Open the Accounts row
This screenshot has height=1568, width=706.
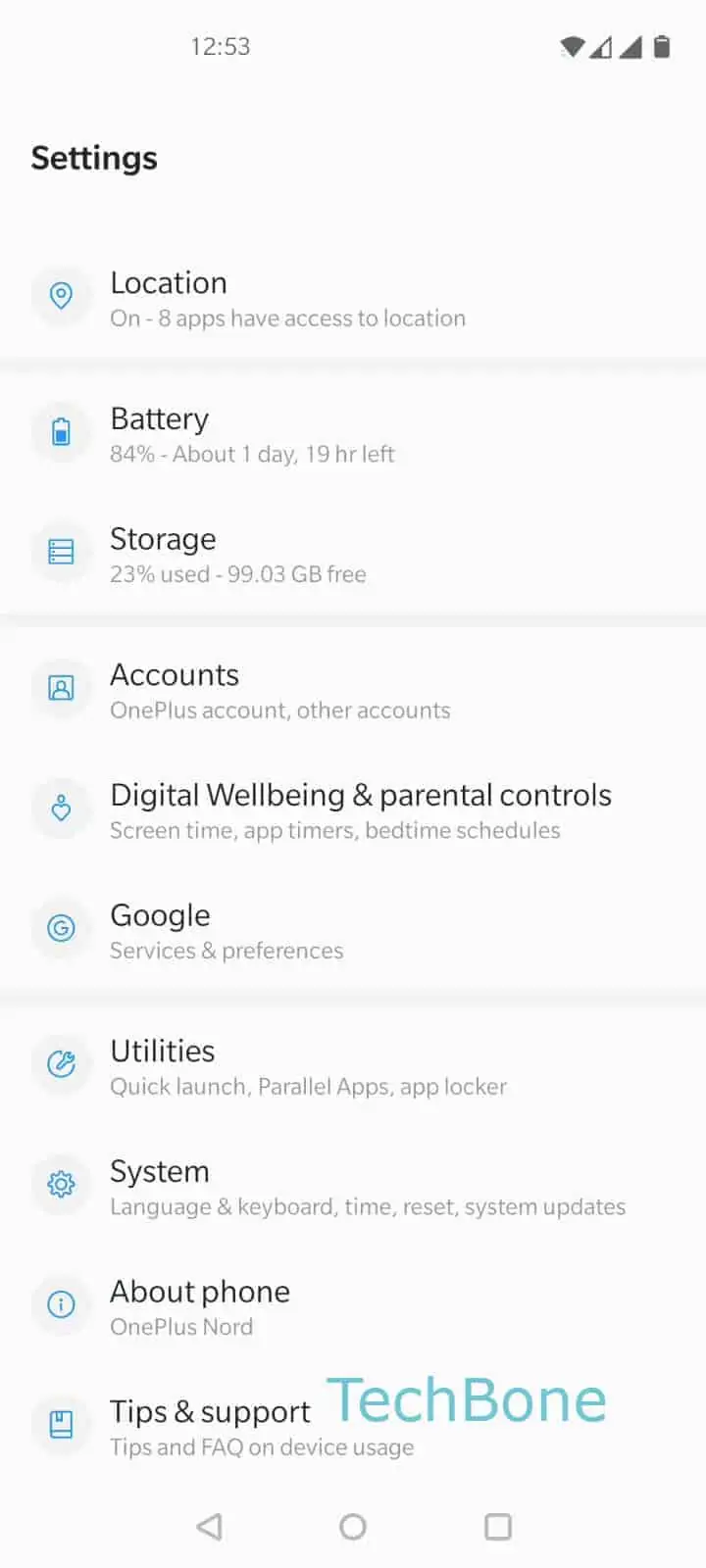point(353,690)
